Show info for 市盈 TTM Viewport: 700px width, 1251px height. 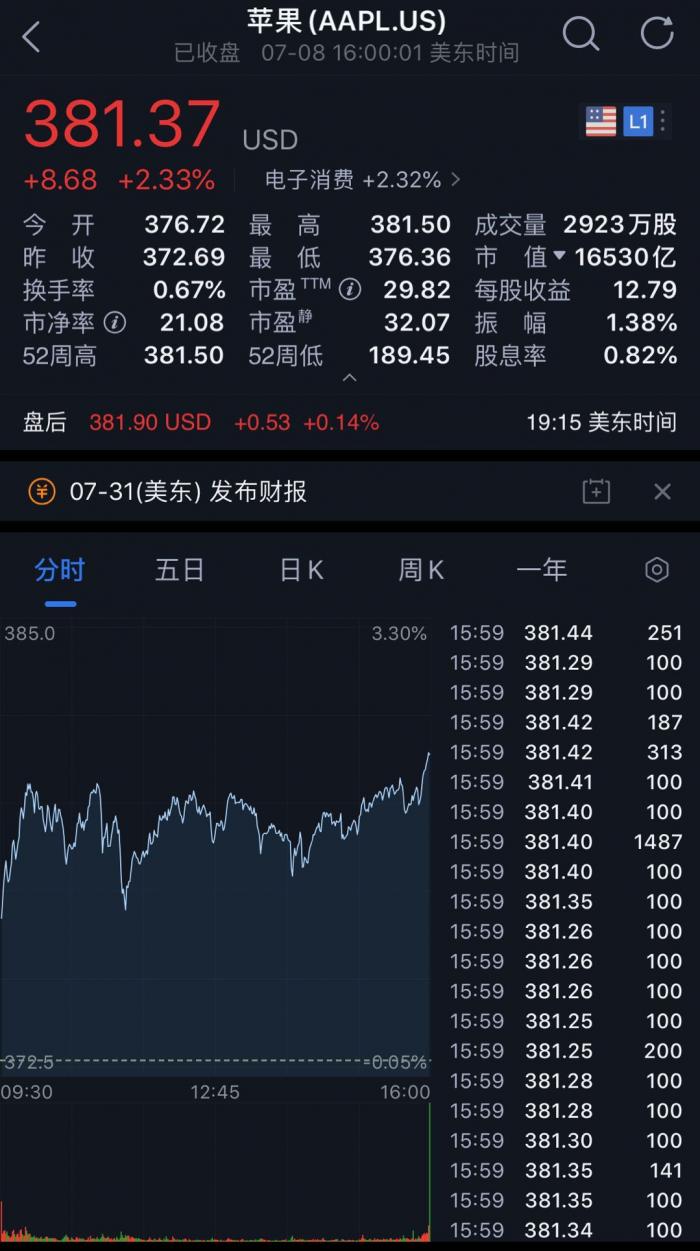[x=349, y=290]
